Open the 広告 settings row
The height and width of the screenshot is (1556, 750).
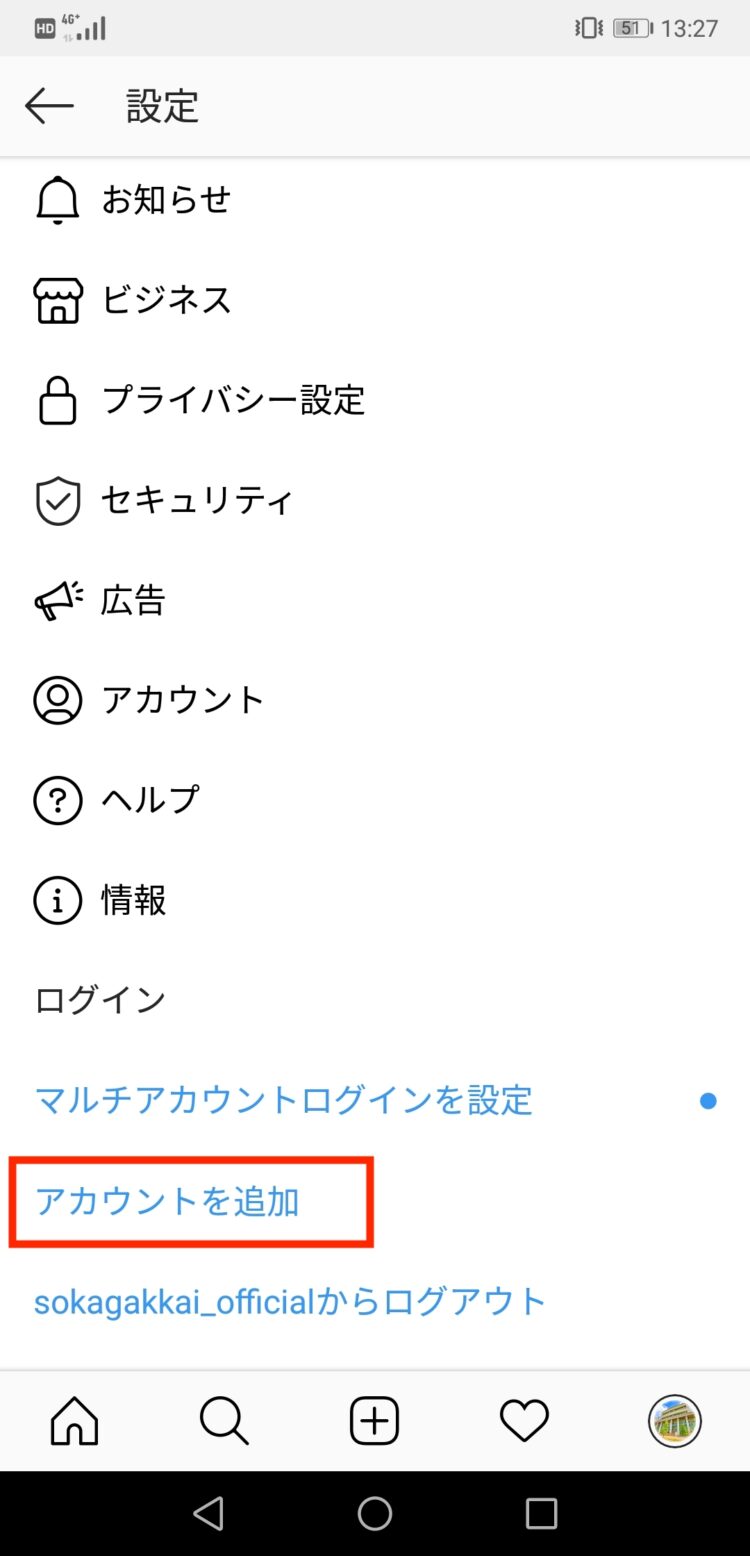point(133,600)
